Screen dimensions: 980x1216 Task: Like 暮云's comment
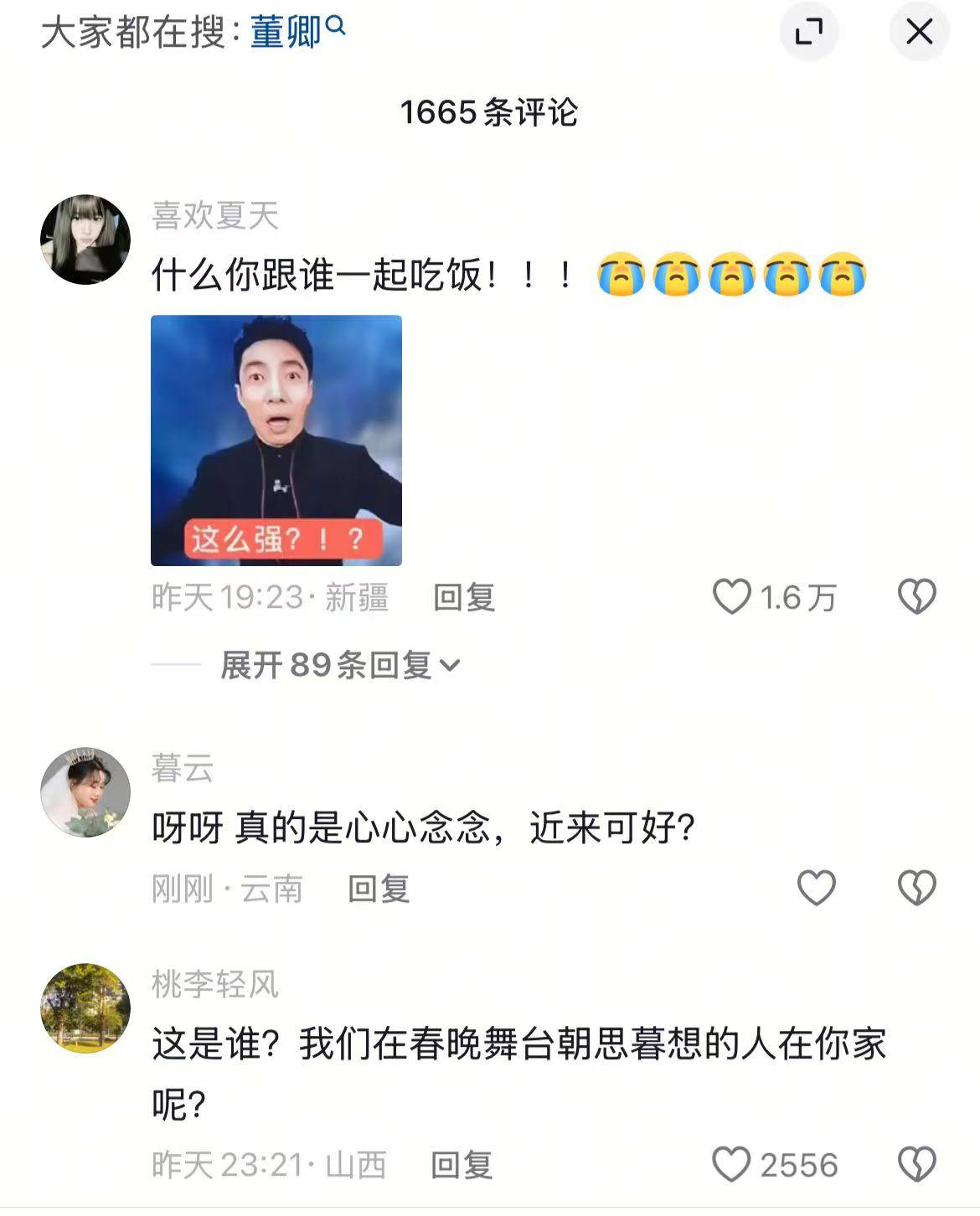816,889
